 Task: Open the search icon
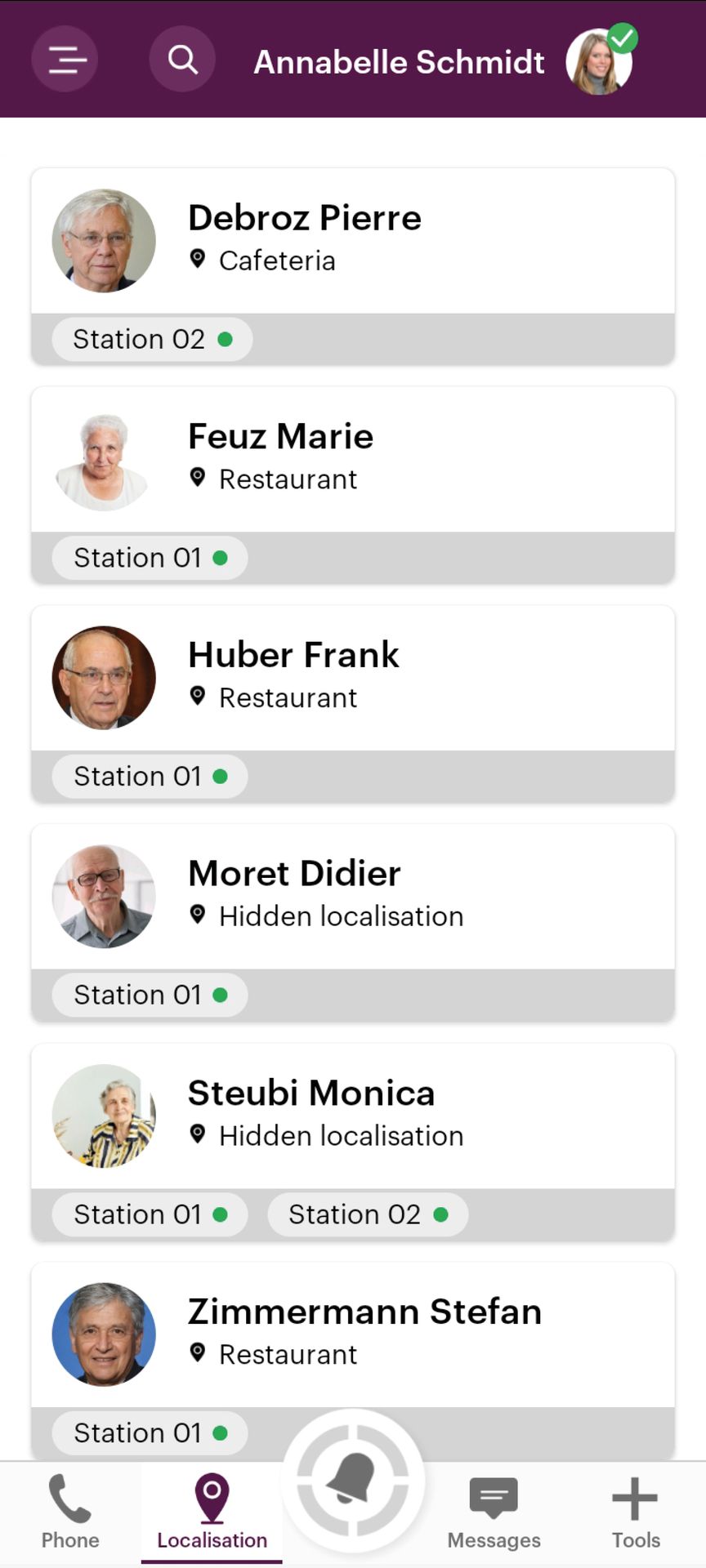coord(182,60)
